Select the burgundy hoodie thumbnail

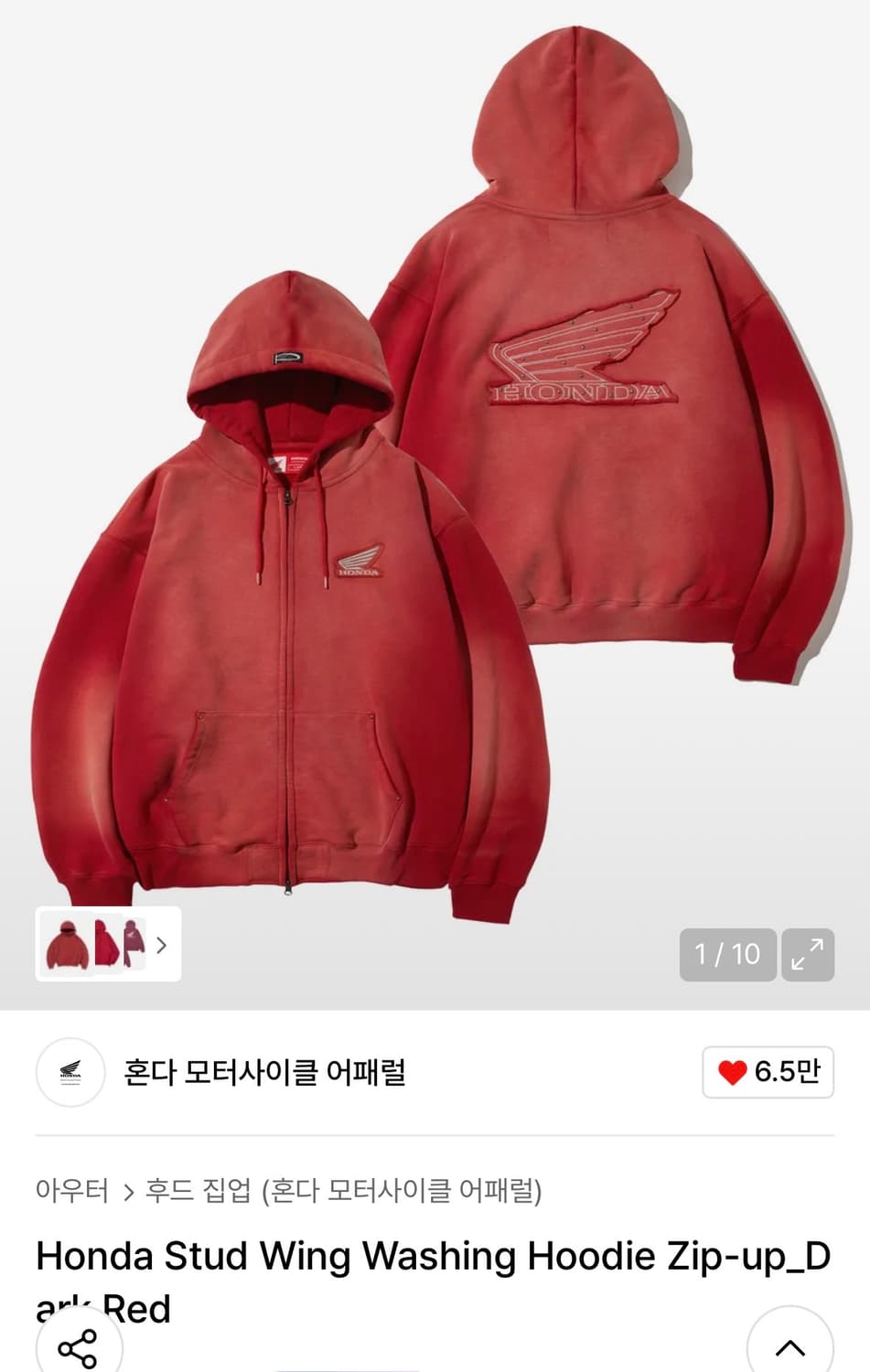[134, 946]
